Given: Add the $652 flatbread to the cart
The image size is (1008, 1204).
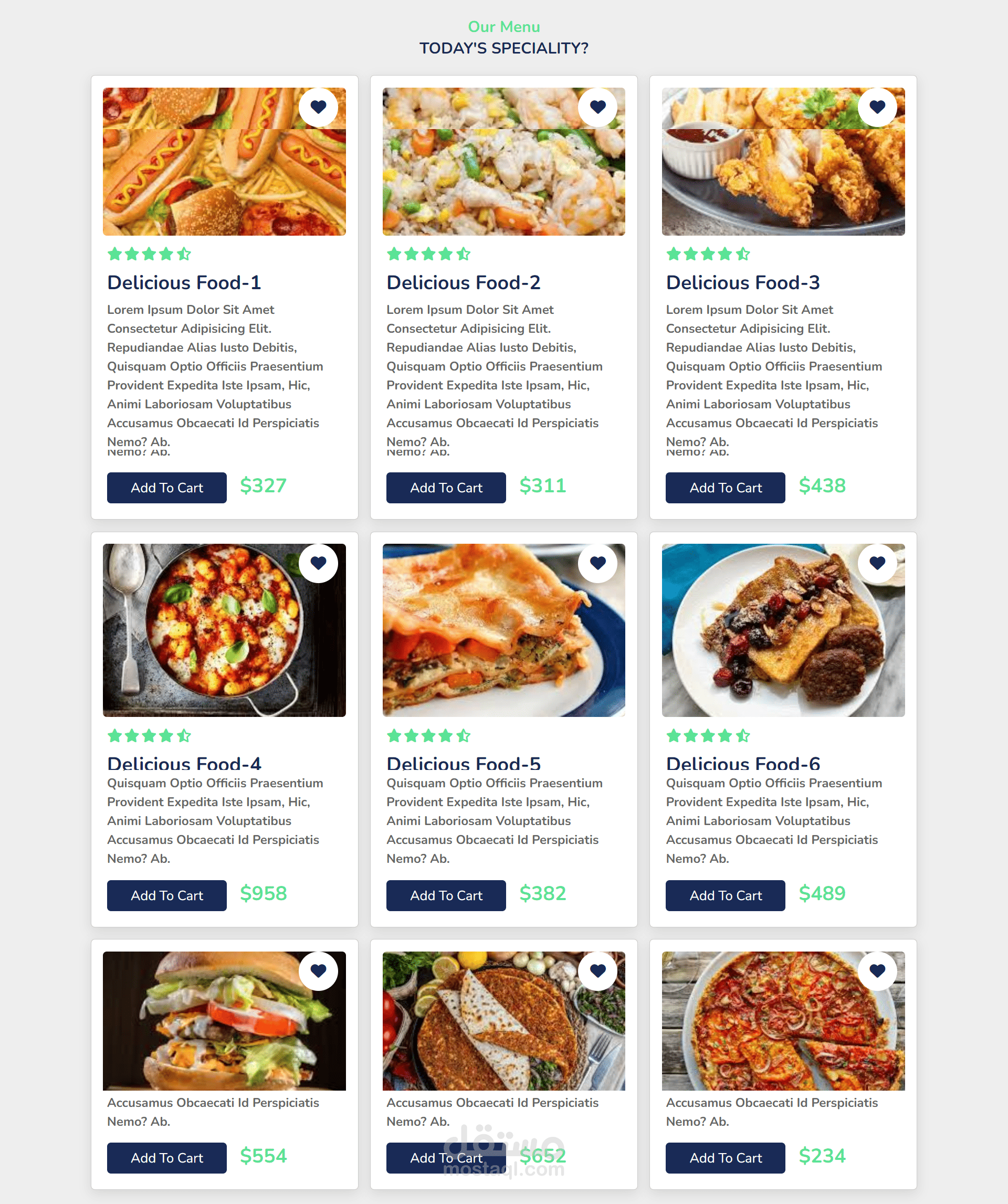Looking at the screenshot, I should 446,1158.
